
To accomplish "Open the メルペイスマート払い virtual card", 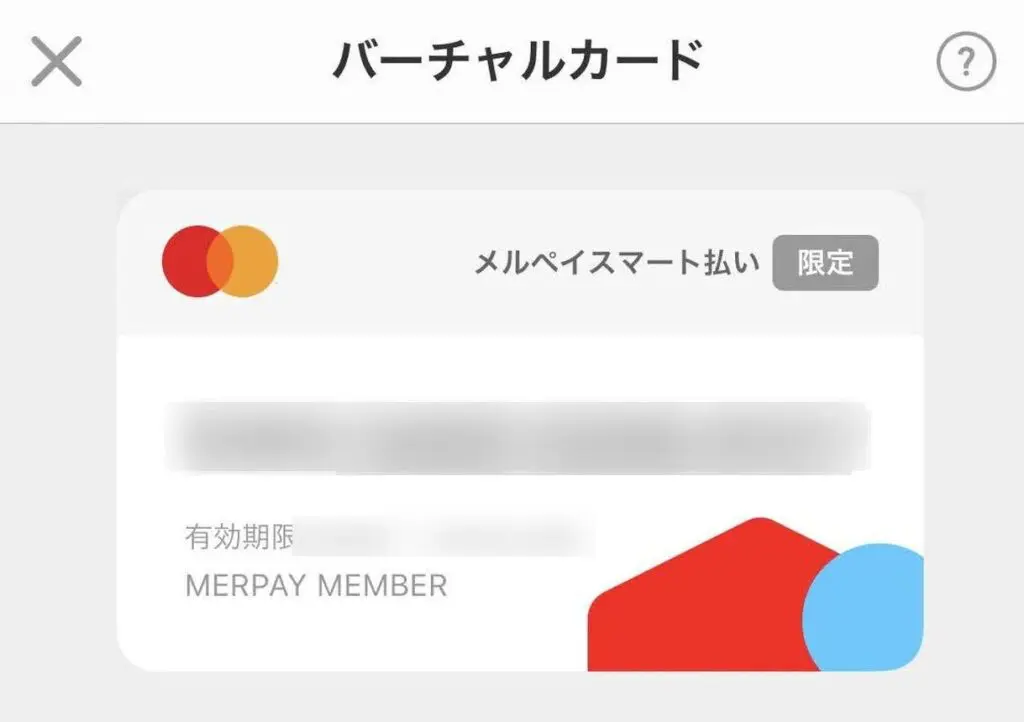I will [x=519, y=430].
